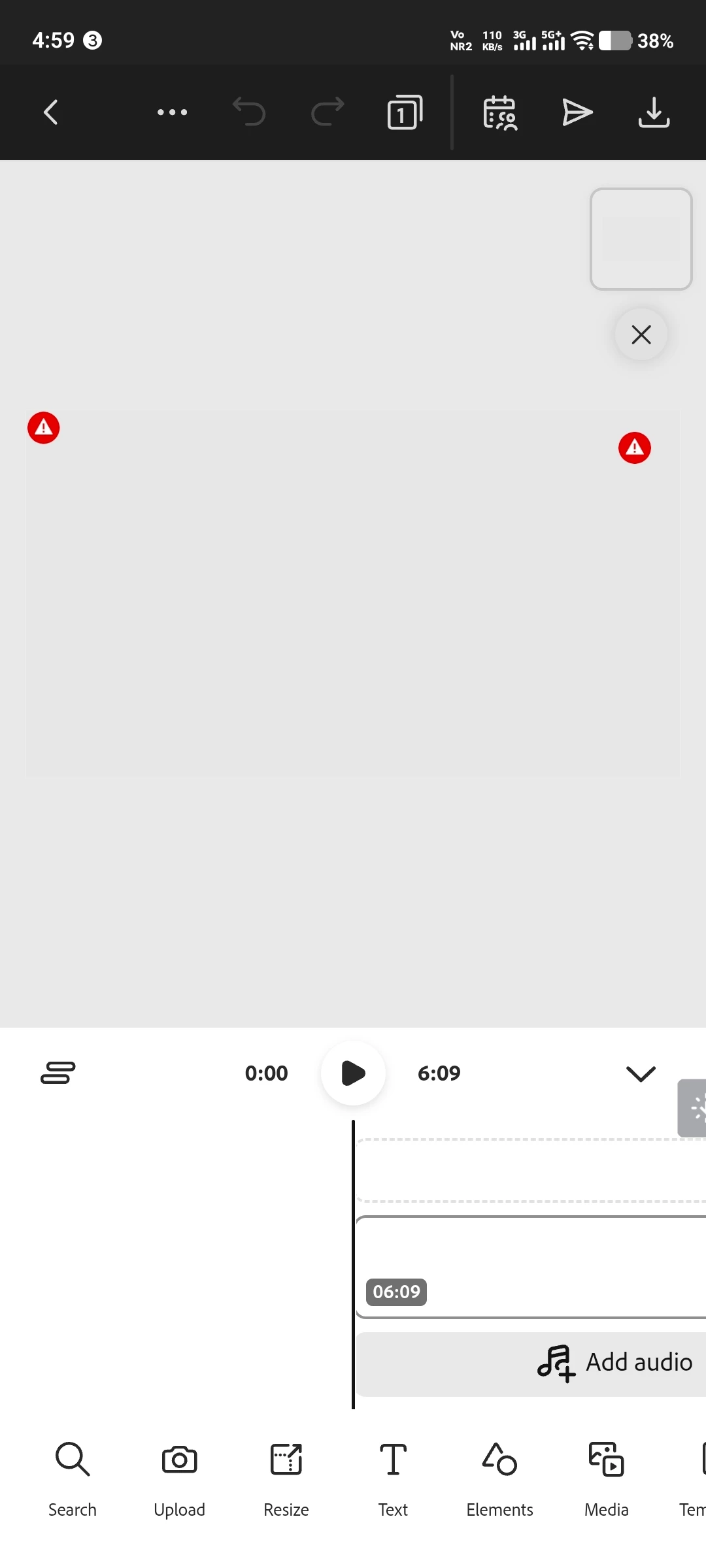Share the project with the send icon
This screenshot has height=1568, width=706.
[x=577, y=112]
